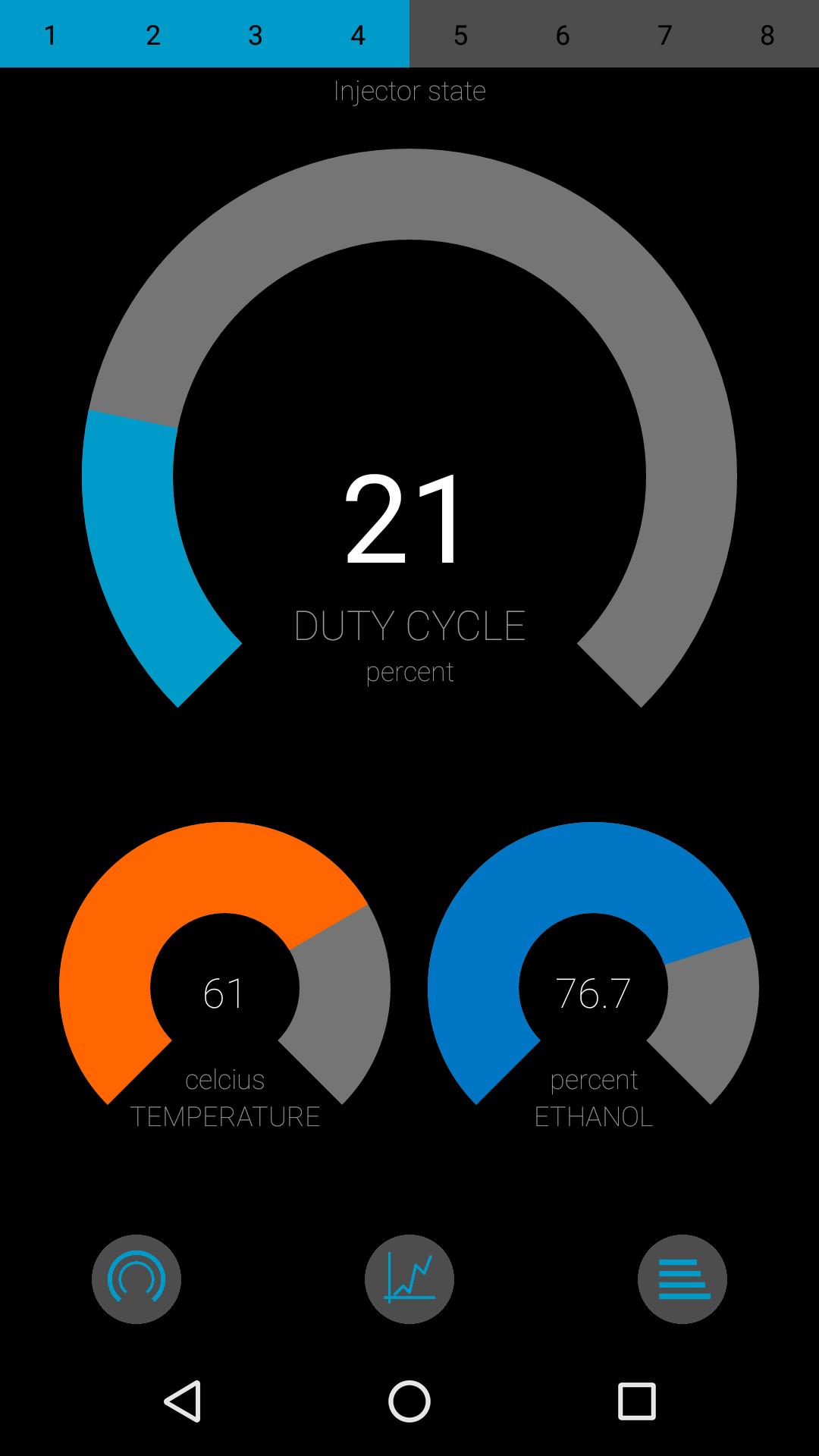Select injector 8 at the top
The height and width of the screenshot is (1456, 819).
click(767, 34)
